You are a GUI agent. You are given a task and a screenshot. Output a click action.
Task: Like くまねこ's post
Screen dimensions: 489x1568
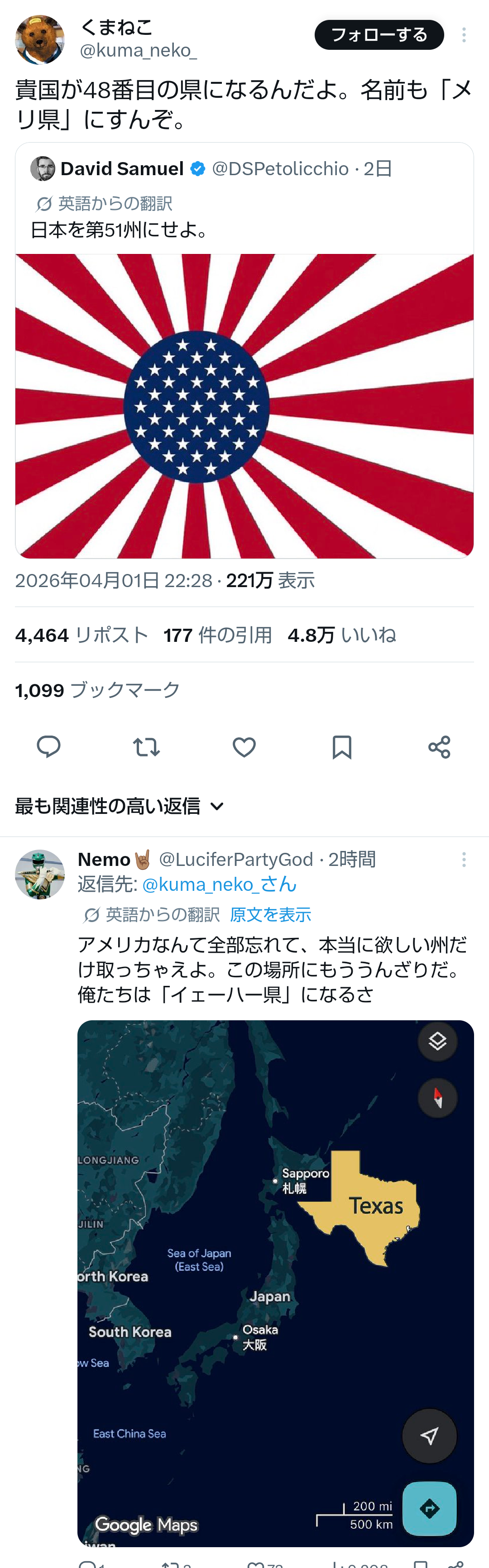[244, 746]
